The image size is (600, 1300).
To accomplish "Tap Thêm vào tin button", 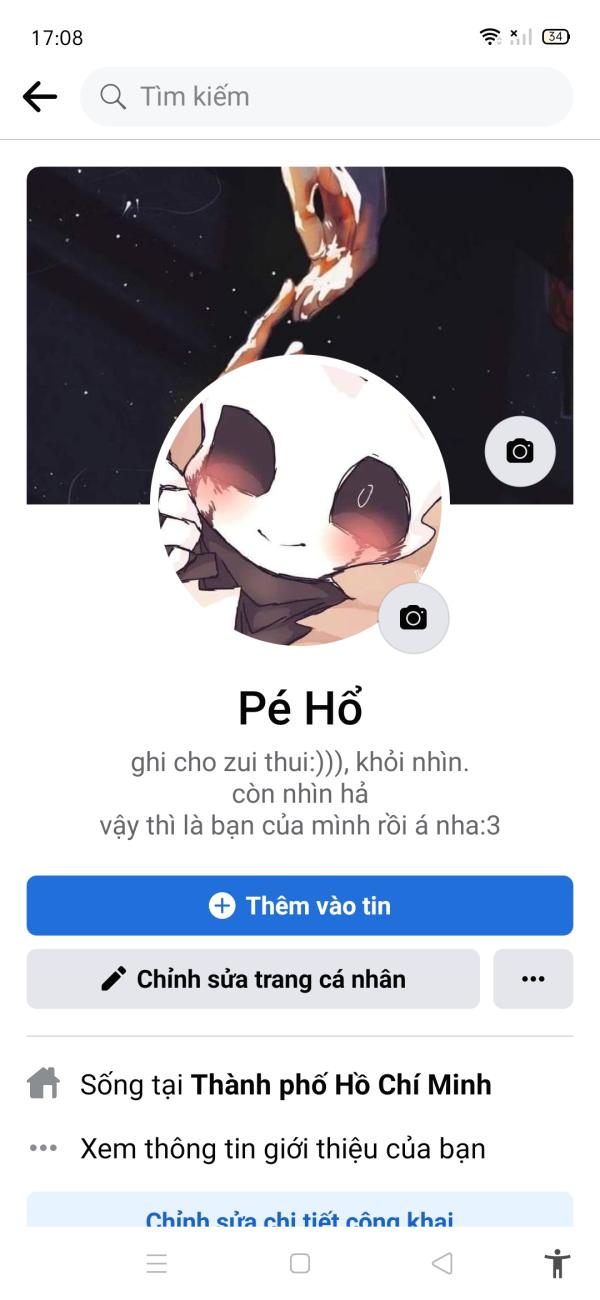I will click(300, 906).
